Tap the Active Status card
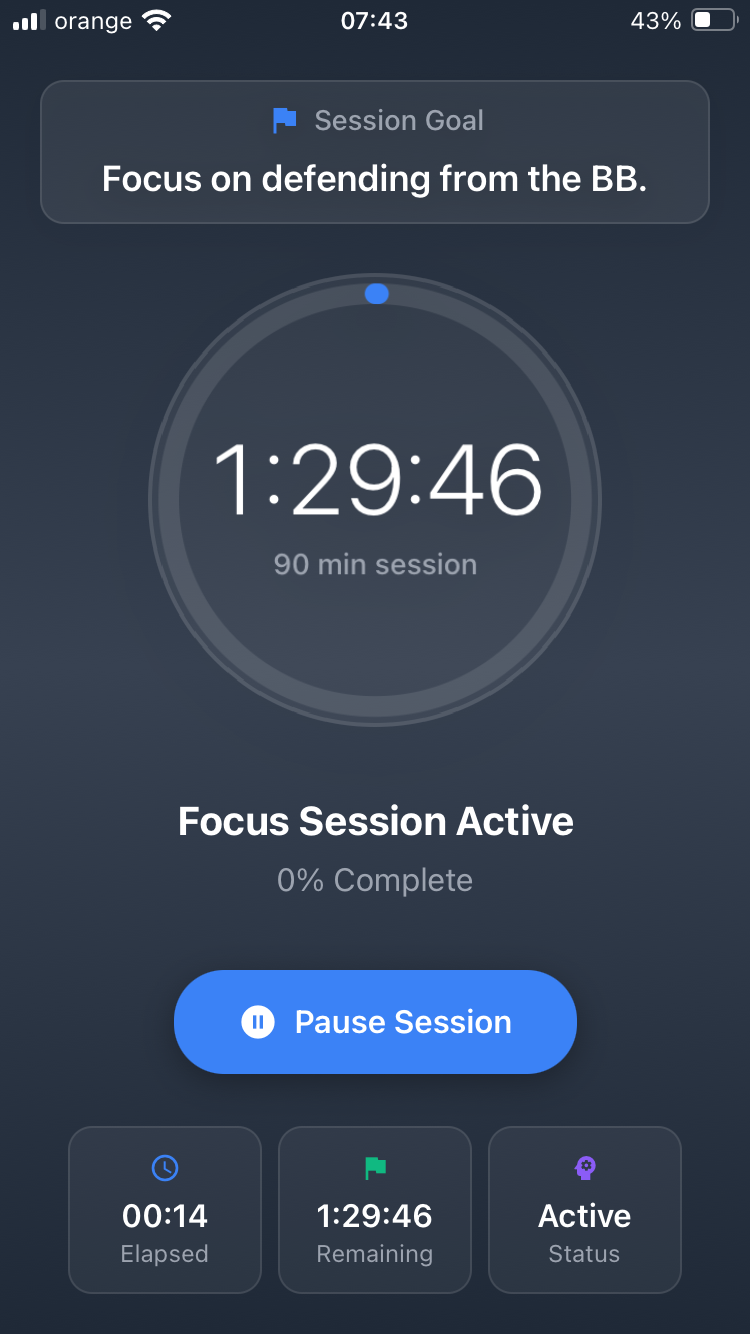The height and width of the screenshot is (1334, 750). [x=584, y=1209]
